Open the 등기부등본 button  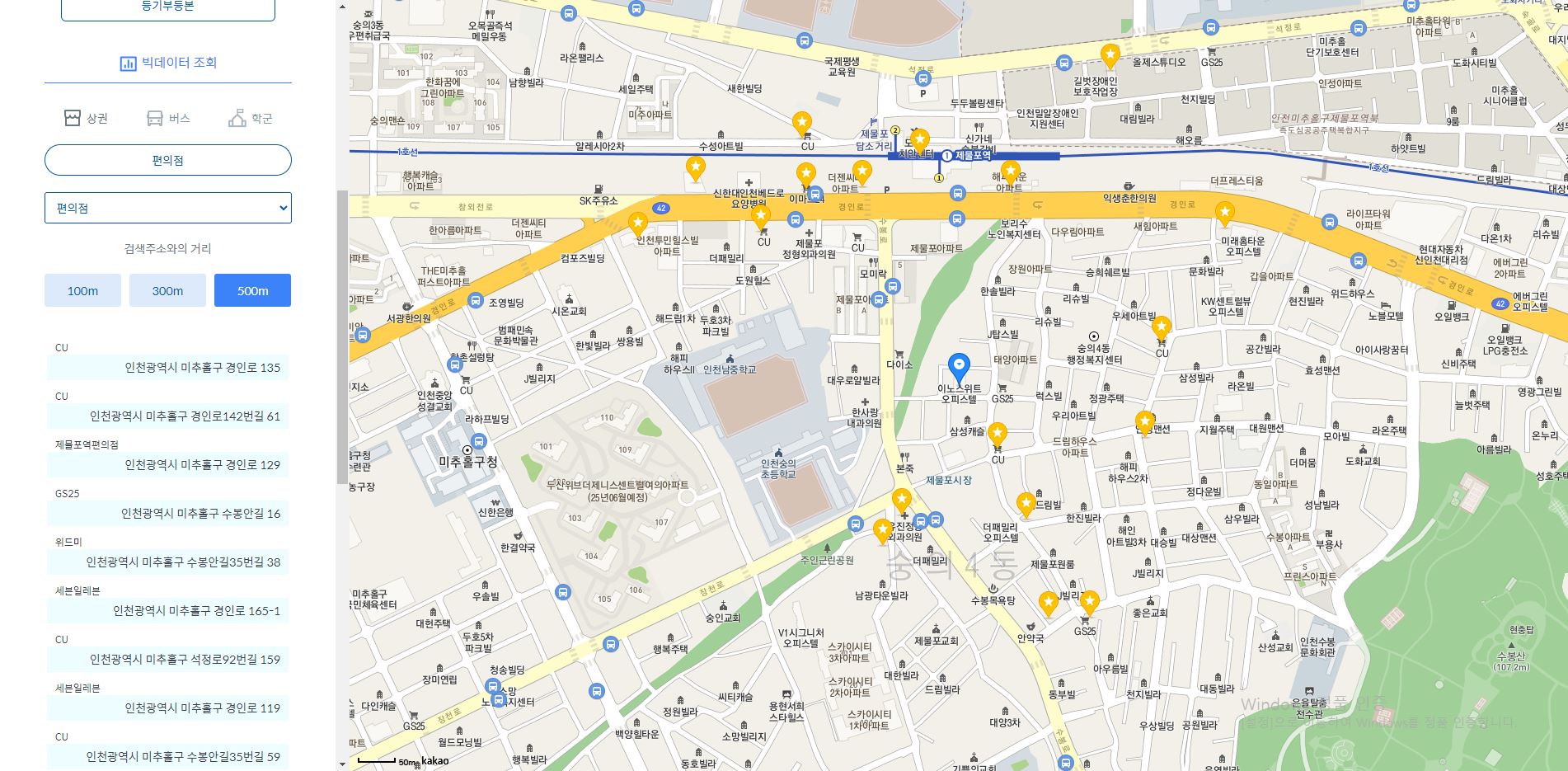168,7
